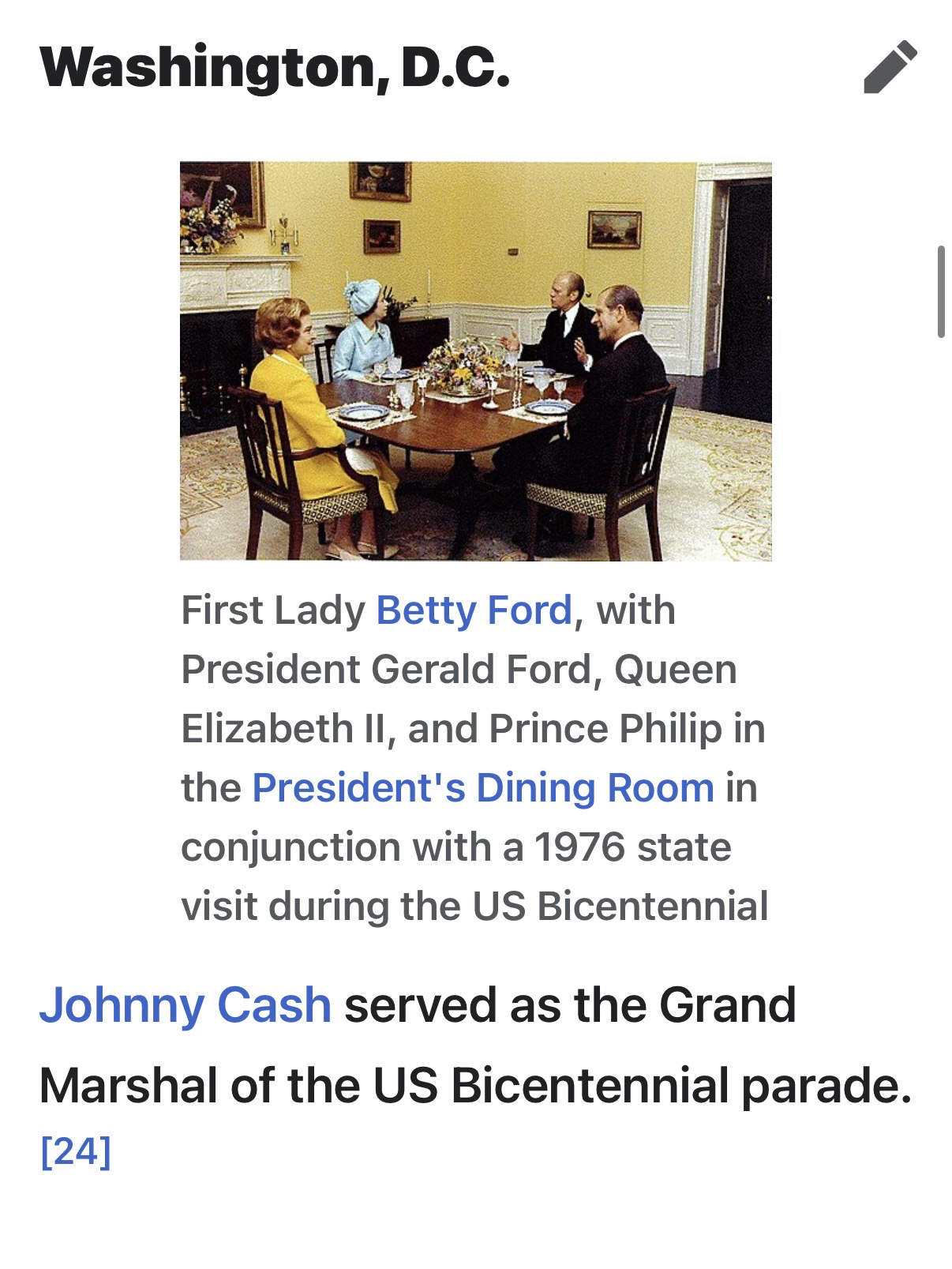This screenshot has height=1269, width=952.
Task: View citation 24
Action: click(x=76, y=1151)
